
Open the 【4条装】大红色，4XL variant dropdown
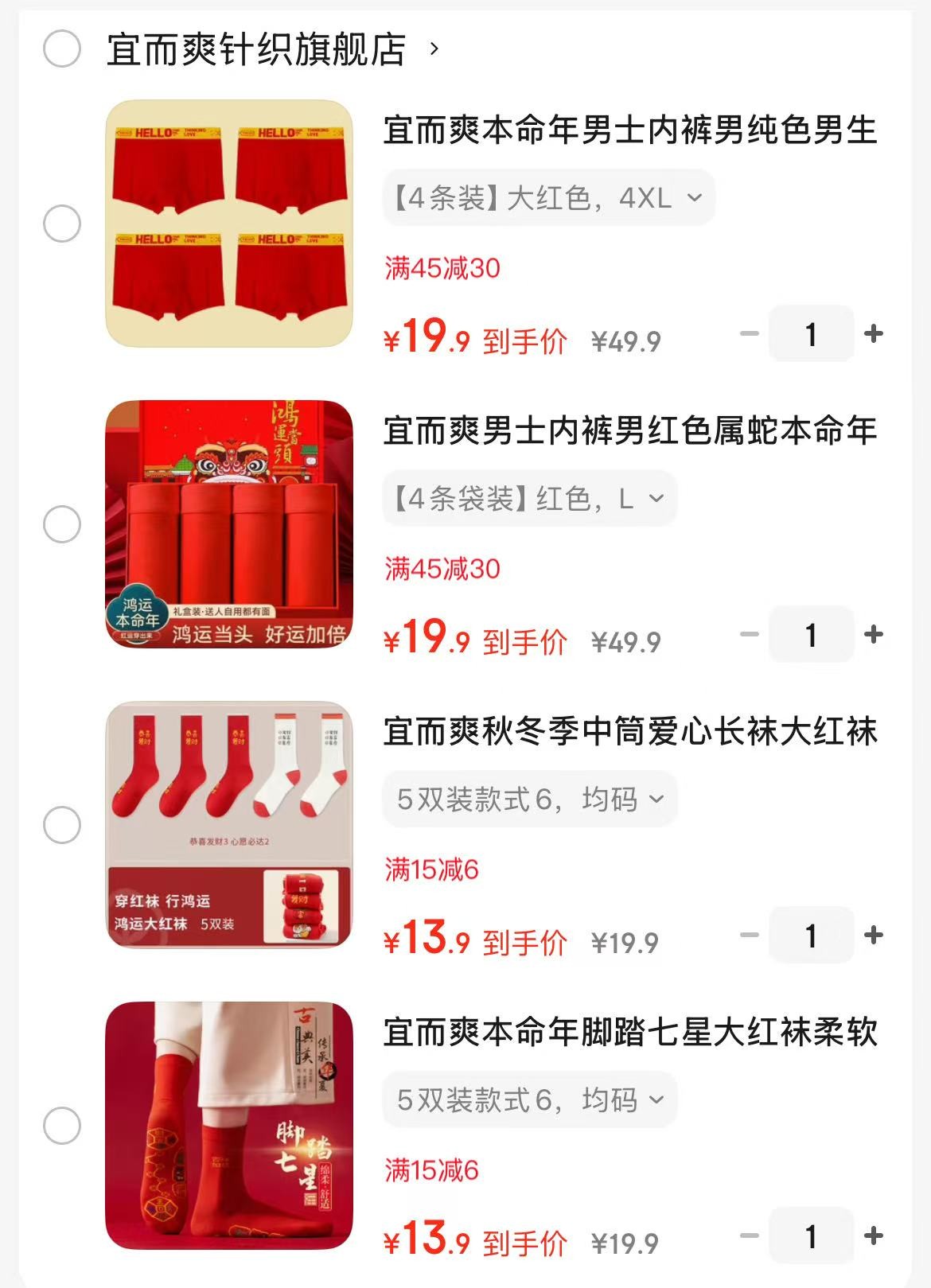pyautogui.click(x=548, y=197)
